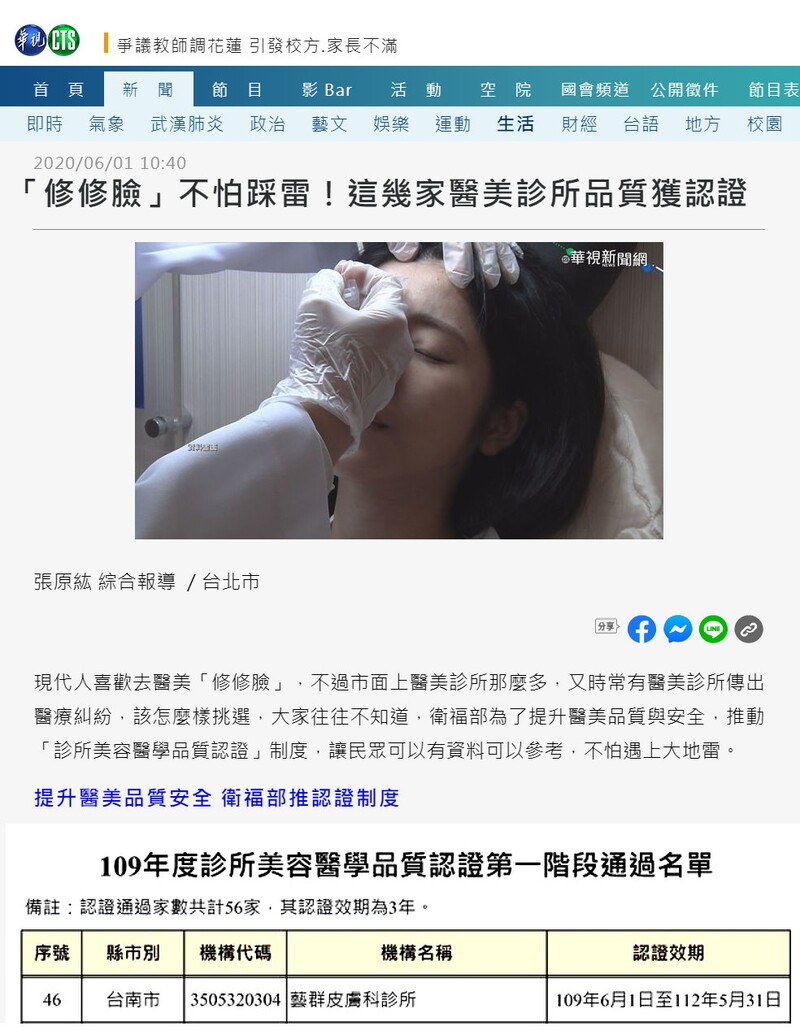
Task: Open the 活動 tab
Action: pos(416,90)
